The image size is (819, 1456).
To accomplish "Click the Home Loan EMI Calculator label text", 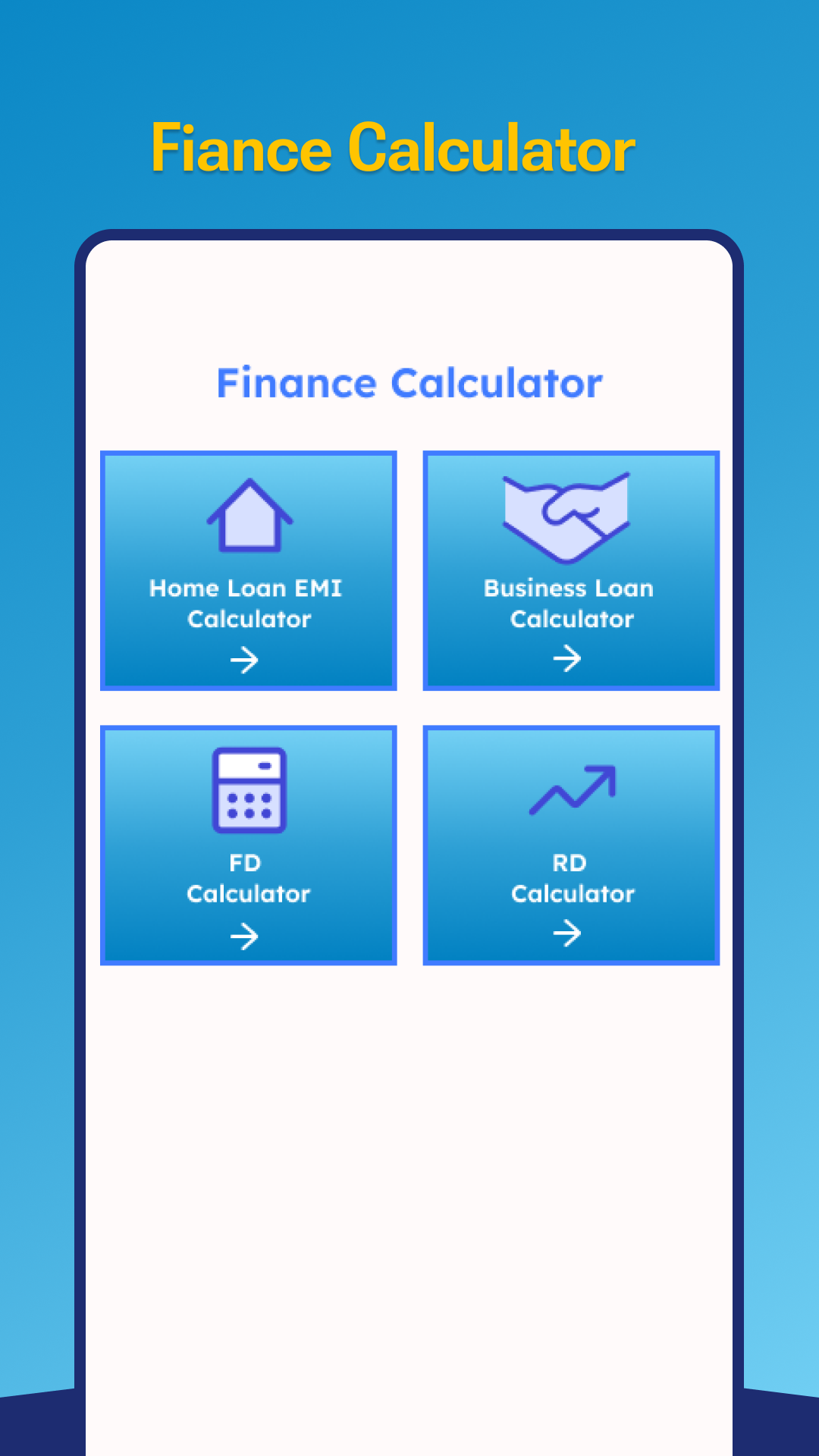I will coord(246,604).
